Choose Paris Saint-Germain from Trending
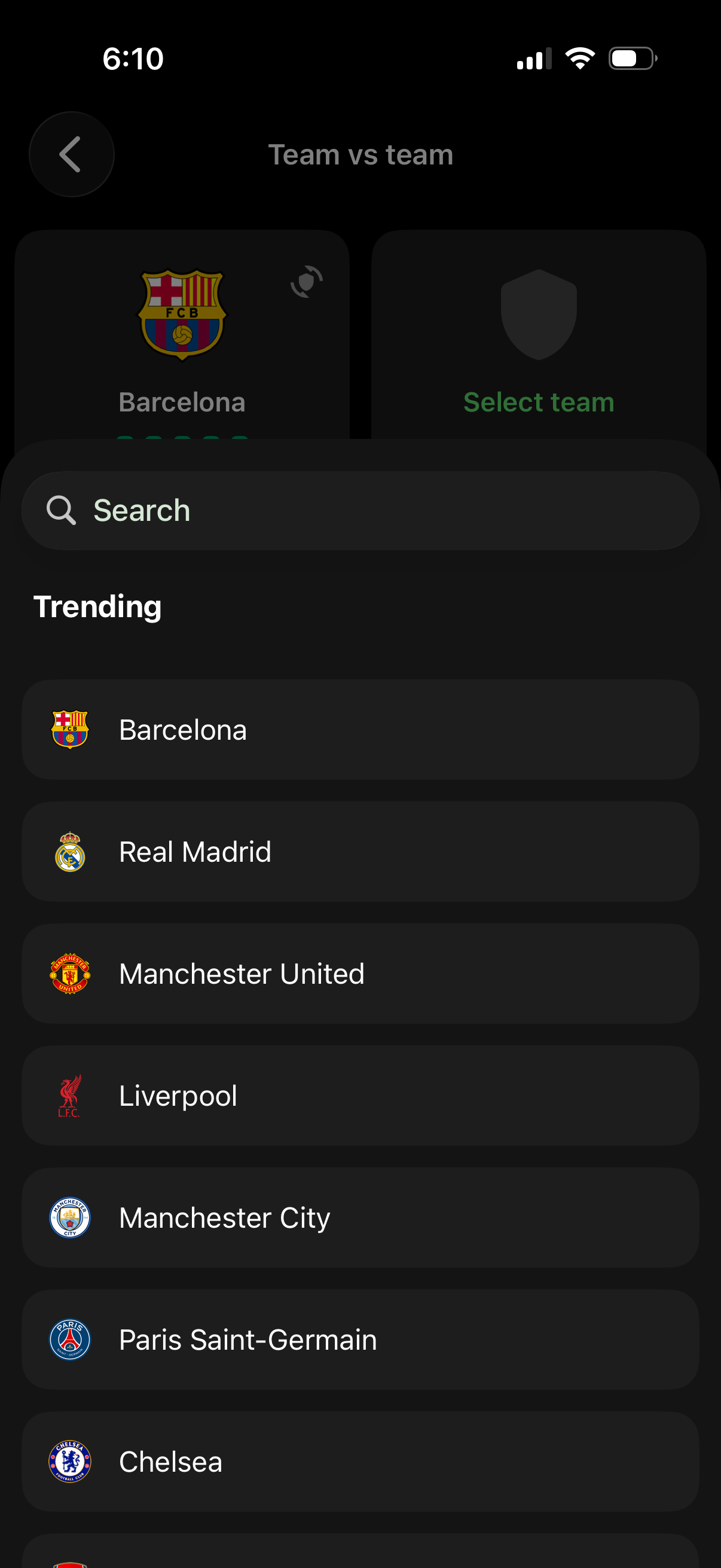Screen dimensions: 721x1568 360,1340
